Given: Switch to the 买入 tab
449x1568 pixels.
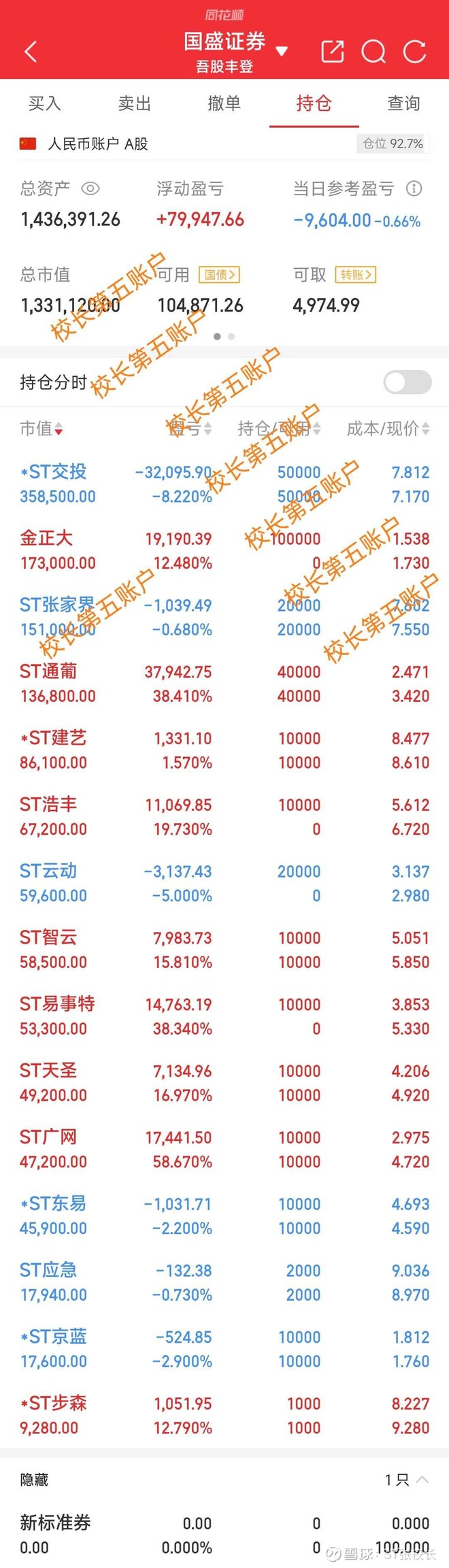Looking at the screenshot, I should (45, 103).
